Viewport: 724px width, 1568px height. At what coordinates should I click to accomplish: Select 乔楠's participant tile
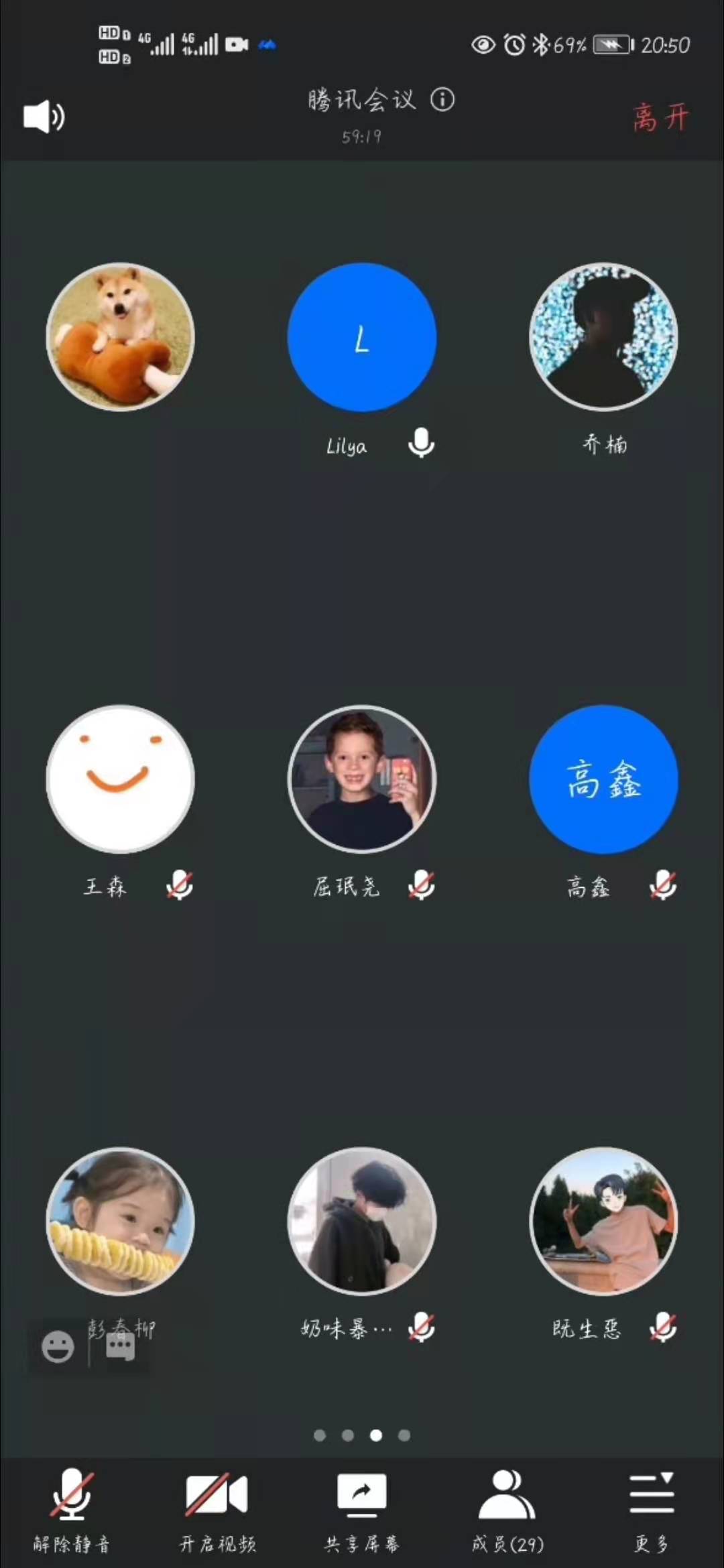tap(603, 337)
